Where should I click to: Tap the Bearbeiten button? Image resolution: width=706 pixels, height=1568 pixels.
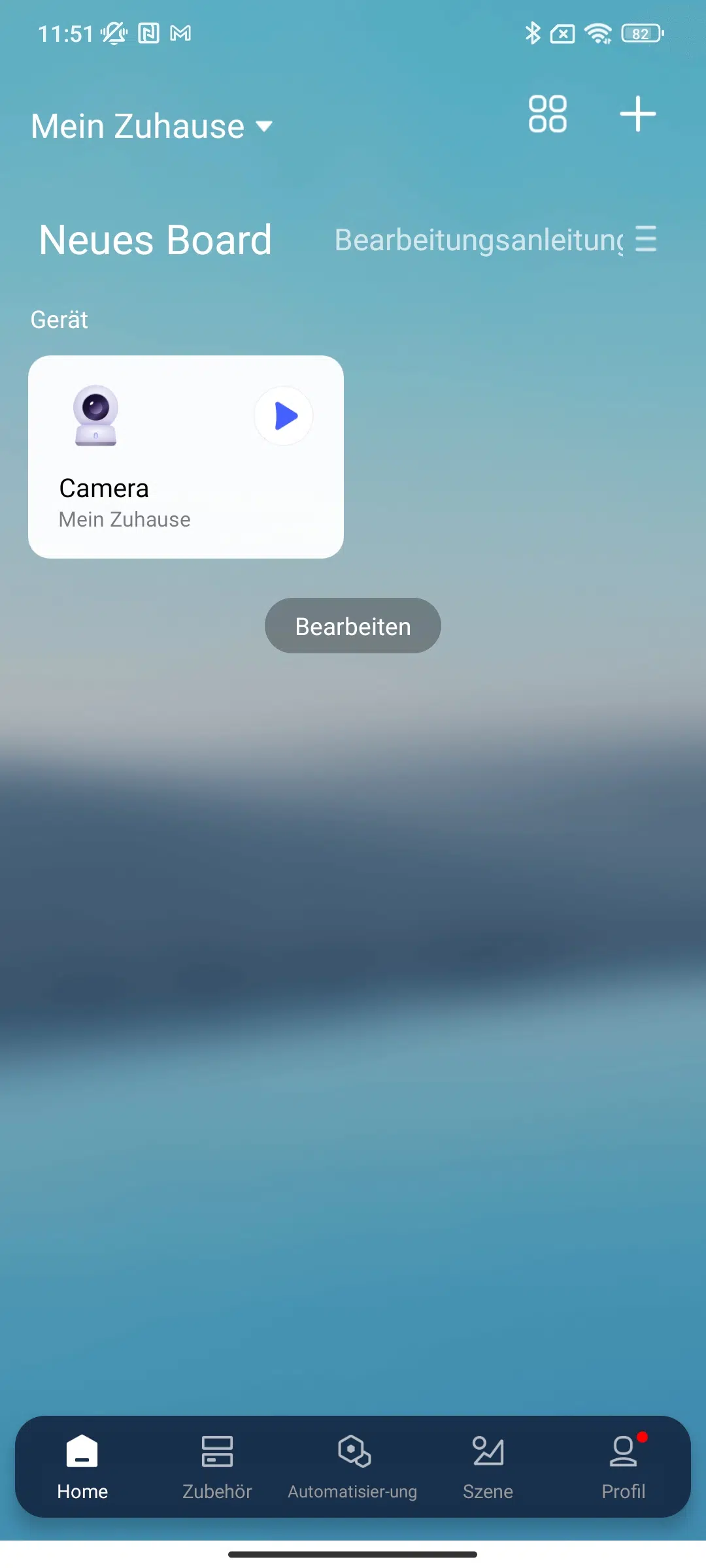click(353, 626)
